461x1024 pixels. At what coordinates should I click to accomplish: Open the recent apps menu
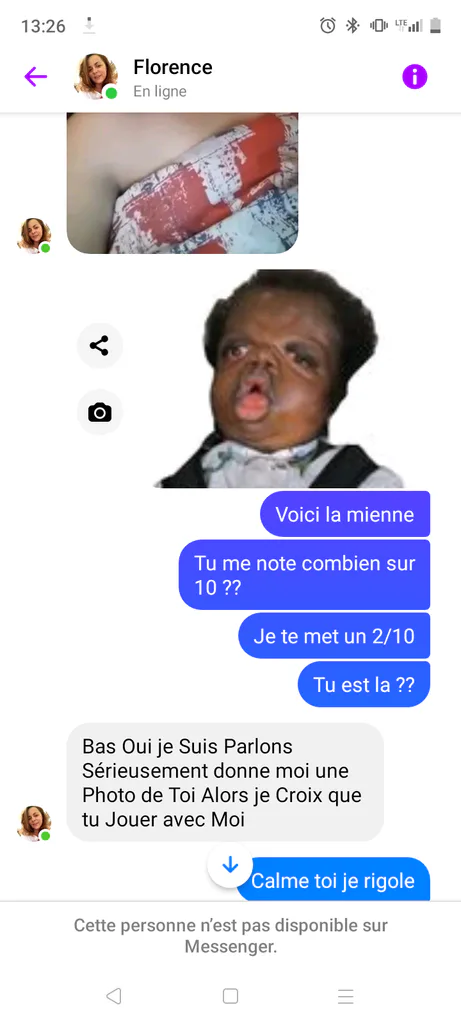tap(345, 996)
